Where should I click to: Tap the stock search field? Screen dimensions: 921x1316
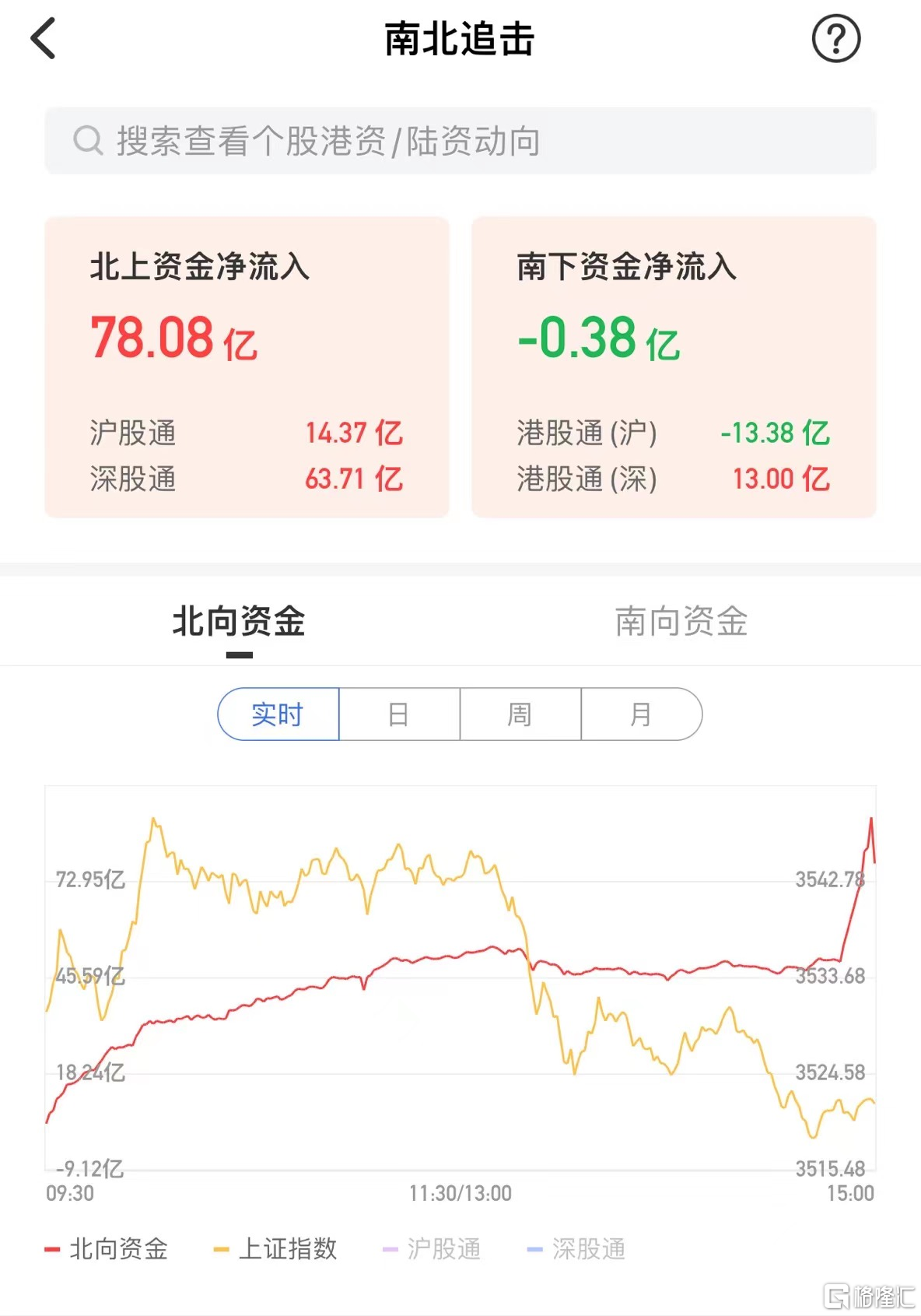tap(460, 141)
